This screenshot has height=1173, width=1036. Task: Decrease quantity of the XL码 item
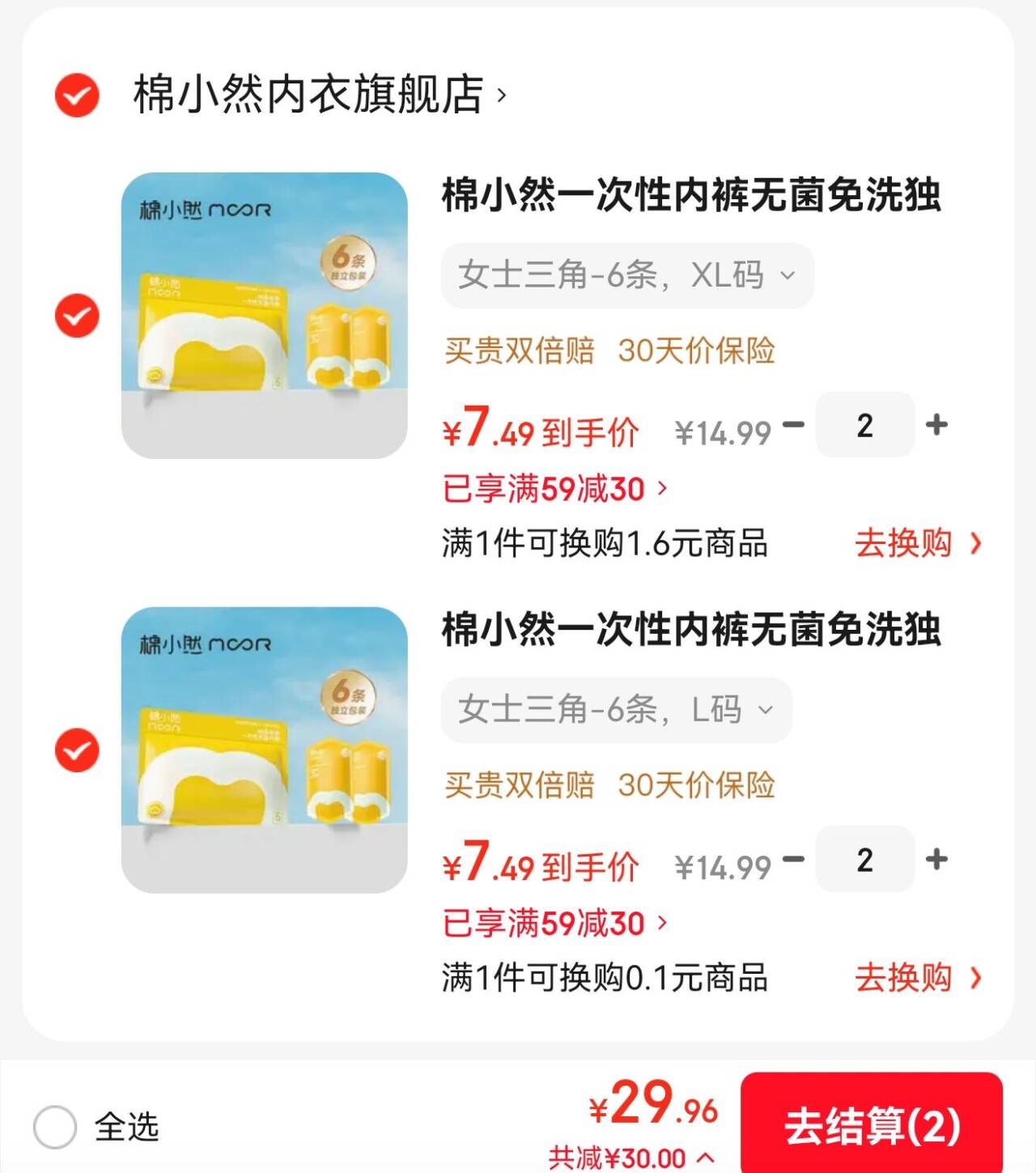794,424
